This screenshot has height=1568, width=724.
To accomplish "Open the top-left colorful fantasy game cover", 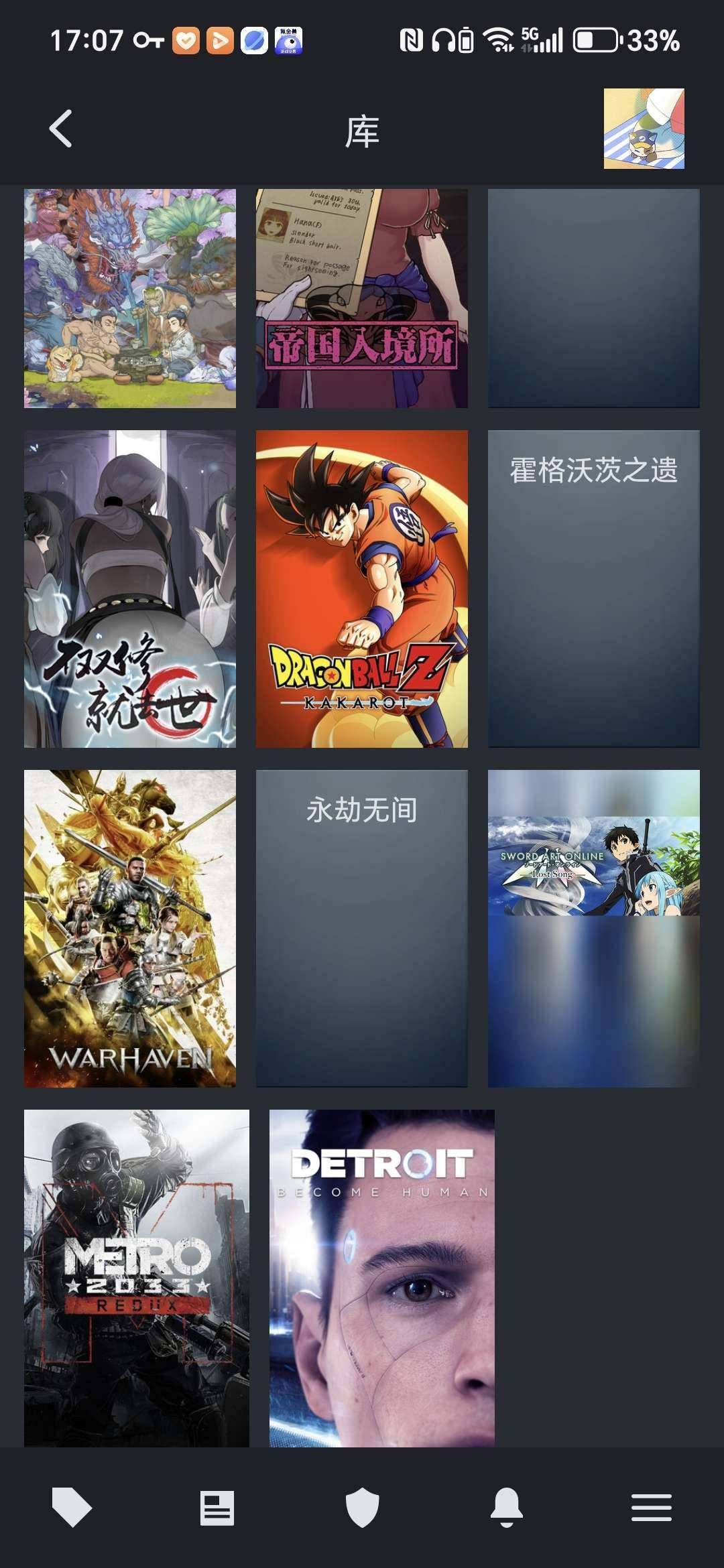I will point(129,298).
